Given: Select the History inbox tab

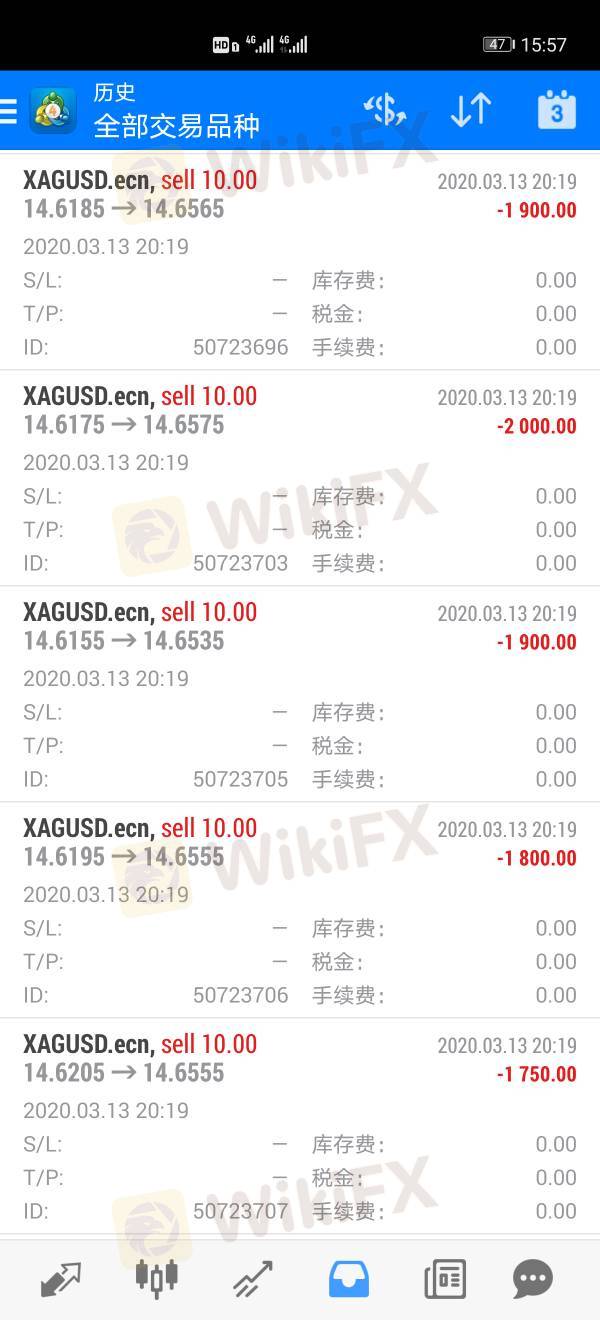Looking at the screenshot, I should (x=349, y=1279).
